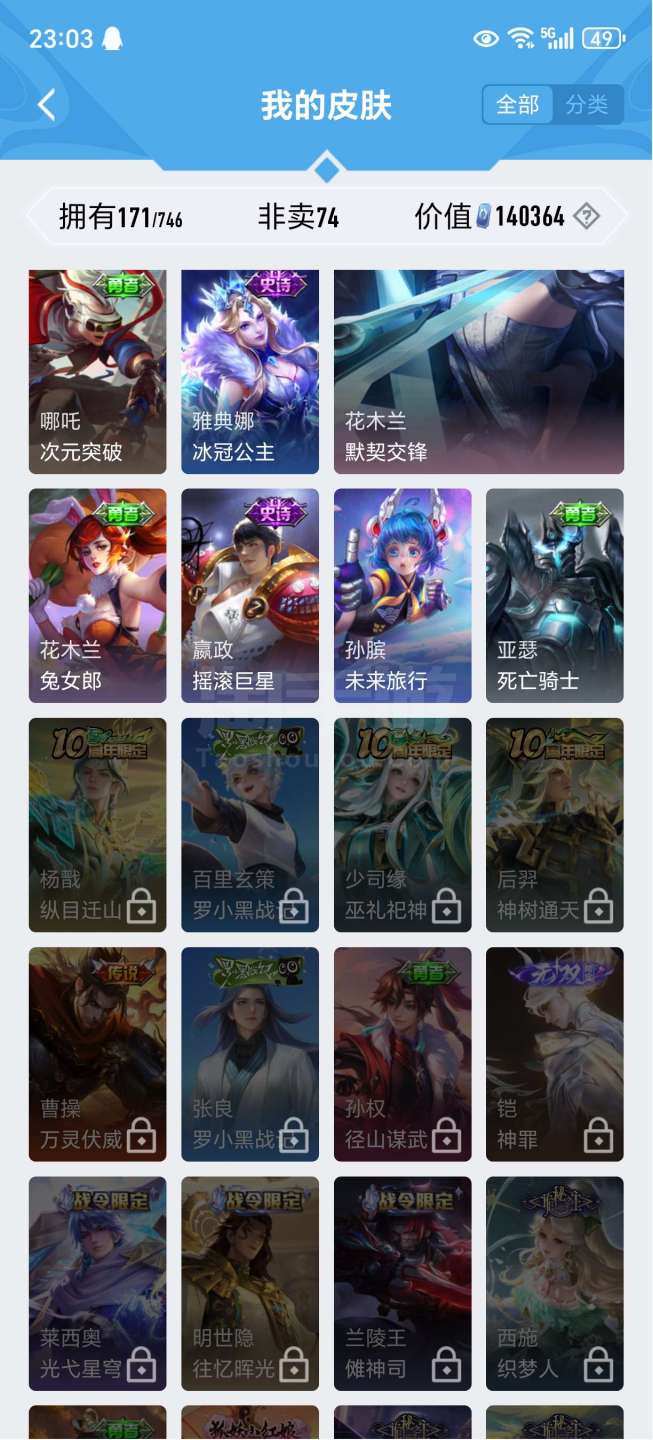Open locked 后羿 神树通天 skin

click(x=555, y=824)
